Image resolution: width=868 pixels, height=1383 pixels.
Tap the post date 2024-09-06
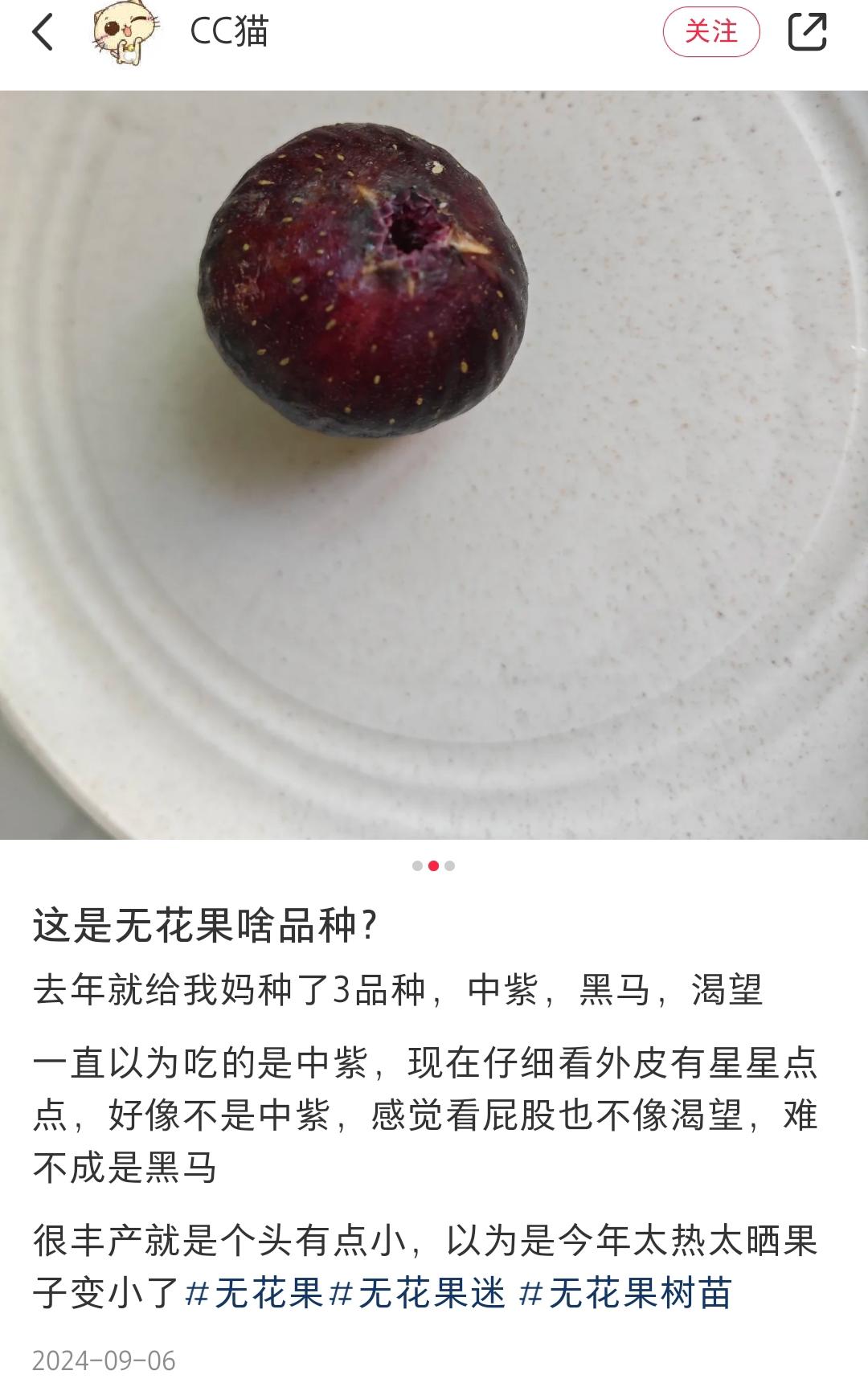(x=103, y=1358)
